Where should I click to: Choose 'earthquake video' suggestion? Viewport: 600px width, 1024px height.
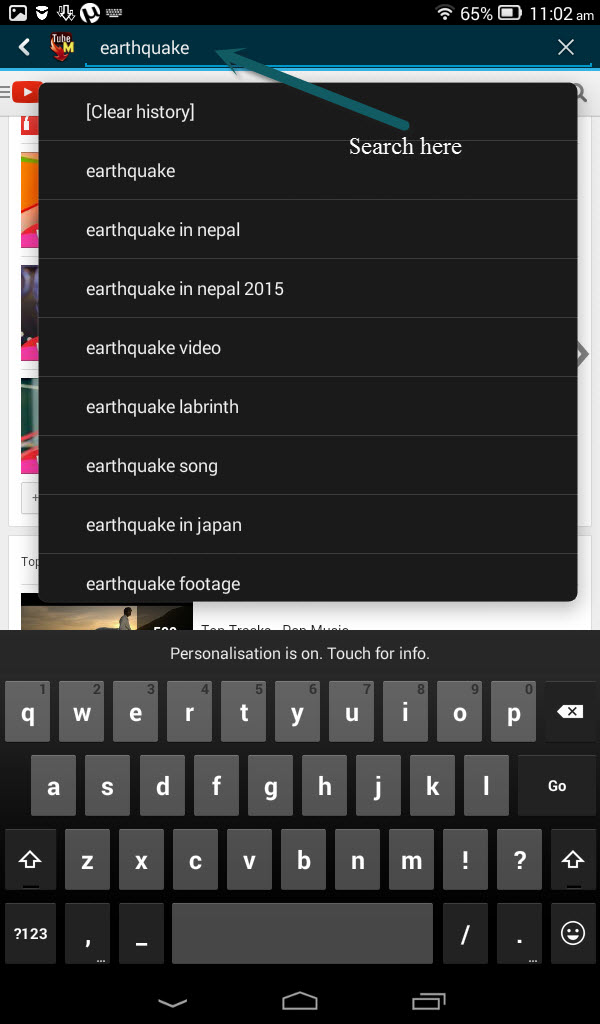[153, 348]
